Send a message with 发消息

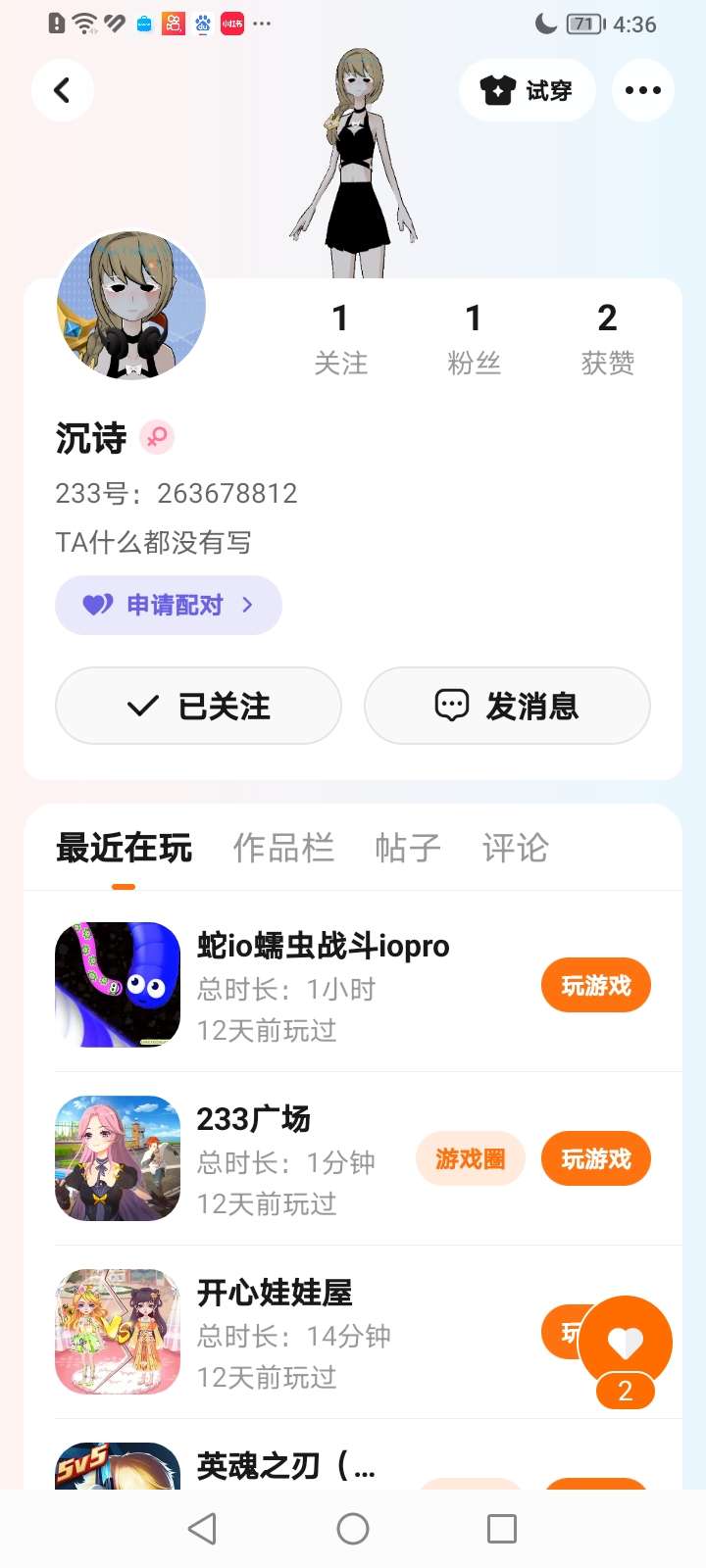[x=507, y=706]
